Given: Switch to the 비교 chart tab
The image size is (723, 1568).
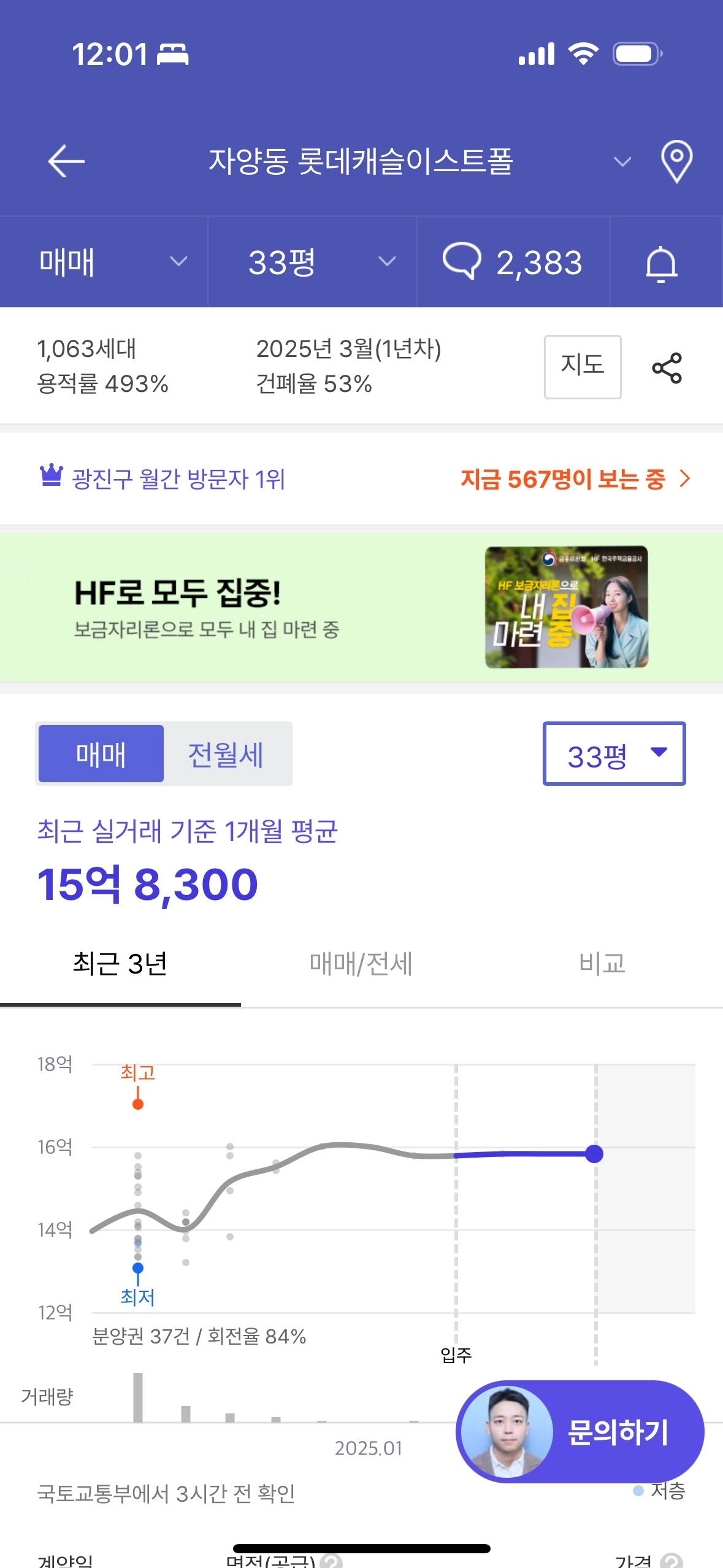Looking at the screenshot, I should tap(602, 964).
